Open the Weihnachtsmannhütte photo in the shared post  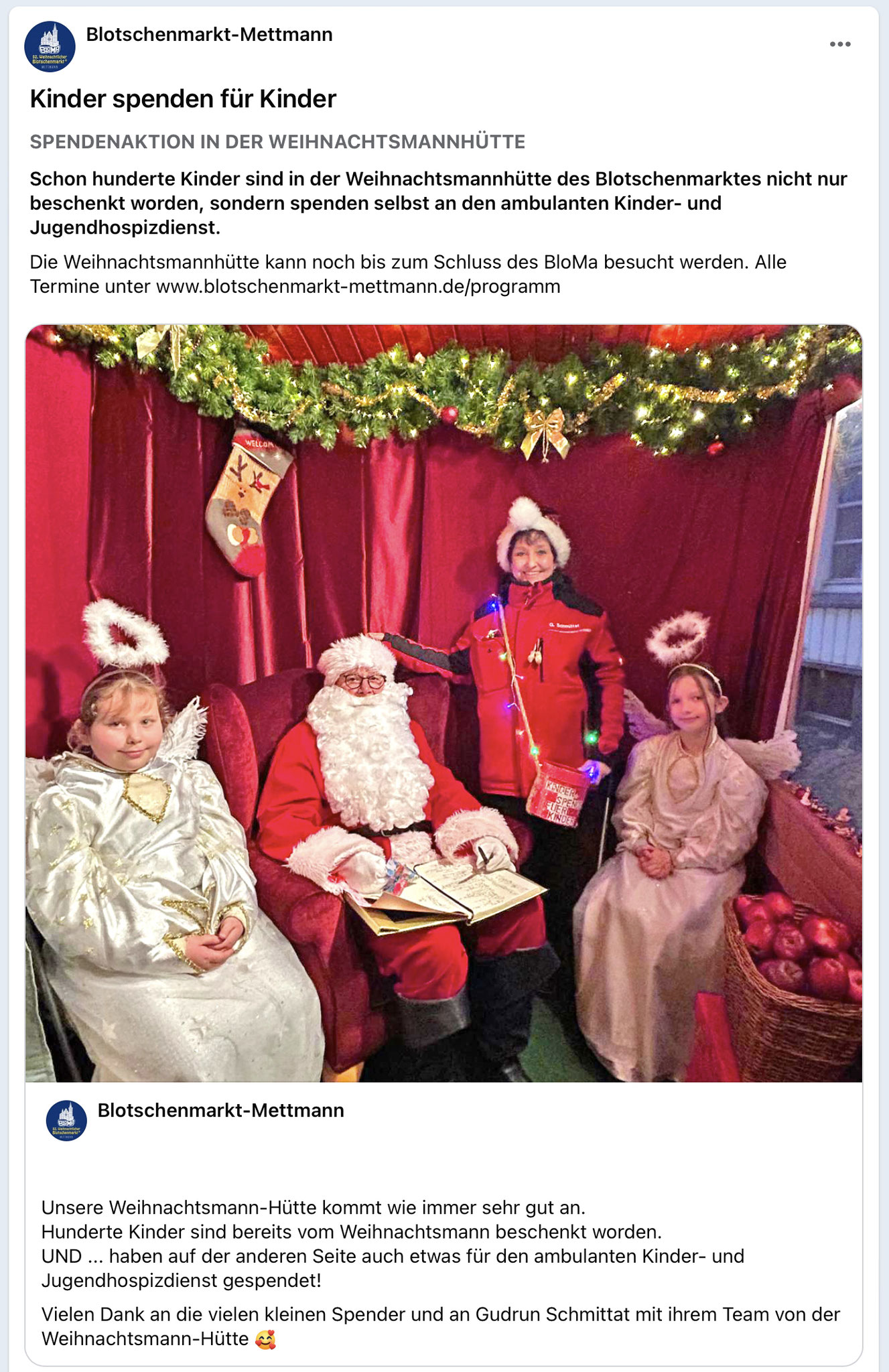pos(443,702)
